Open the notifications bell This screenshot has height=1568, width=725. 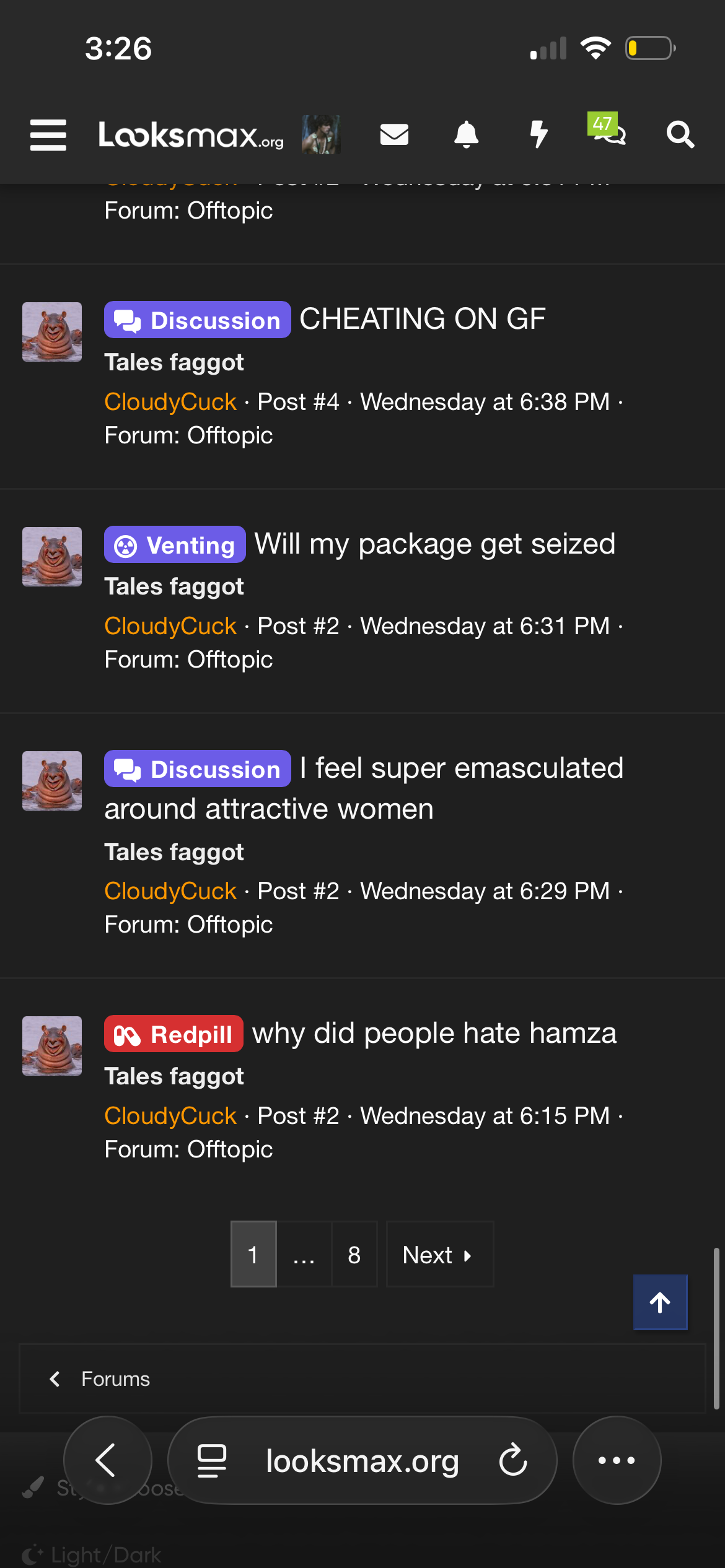pyautogui.click(x=466, y=134)
